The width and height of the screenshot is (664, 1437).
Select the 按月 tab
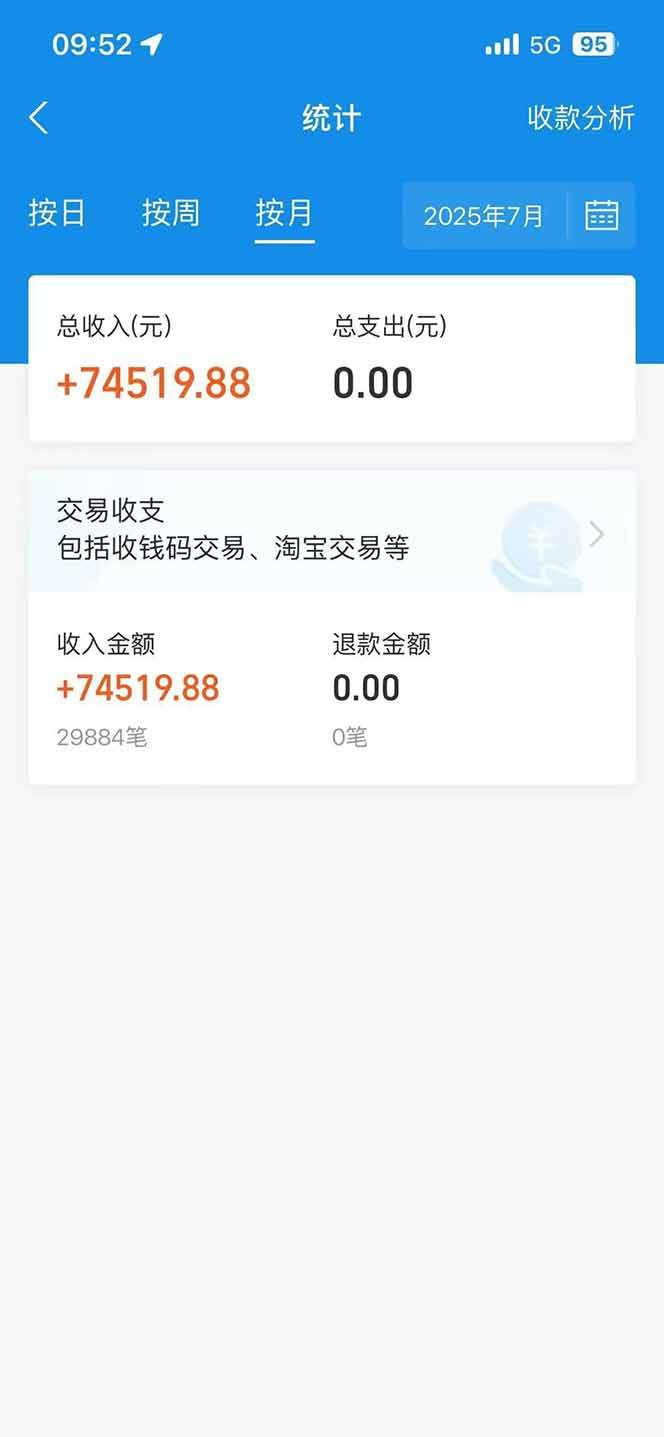pos(284,213)
